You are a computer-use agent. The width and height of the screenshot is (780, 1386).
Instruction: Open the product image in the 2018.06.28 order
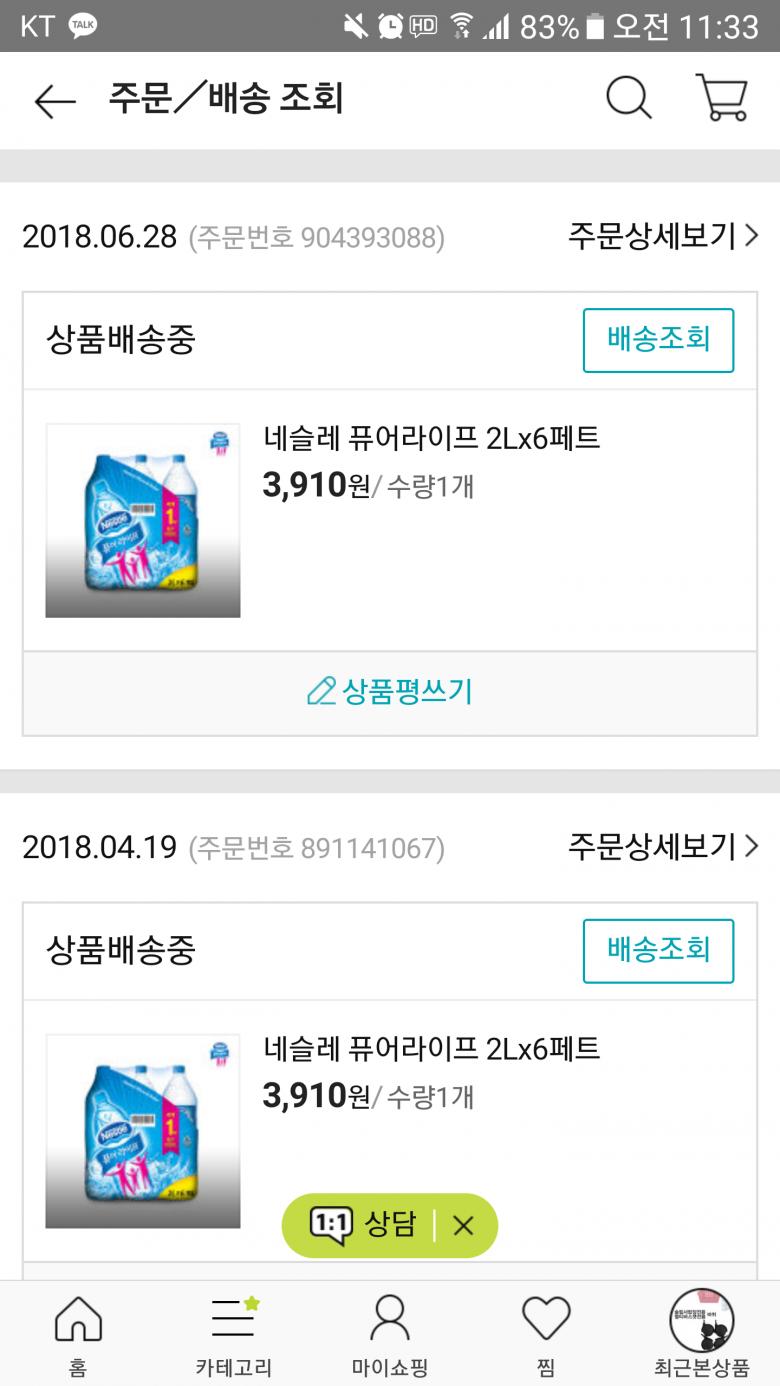point(143,520)
